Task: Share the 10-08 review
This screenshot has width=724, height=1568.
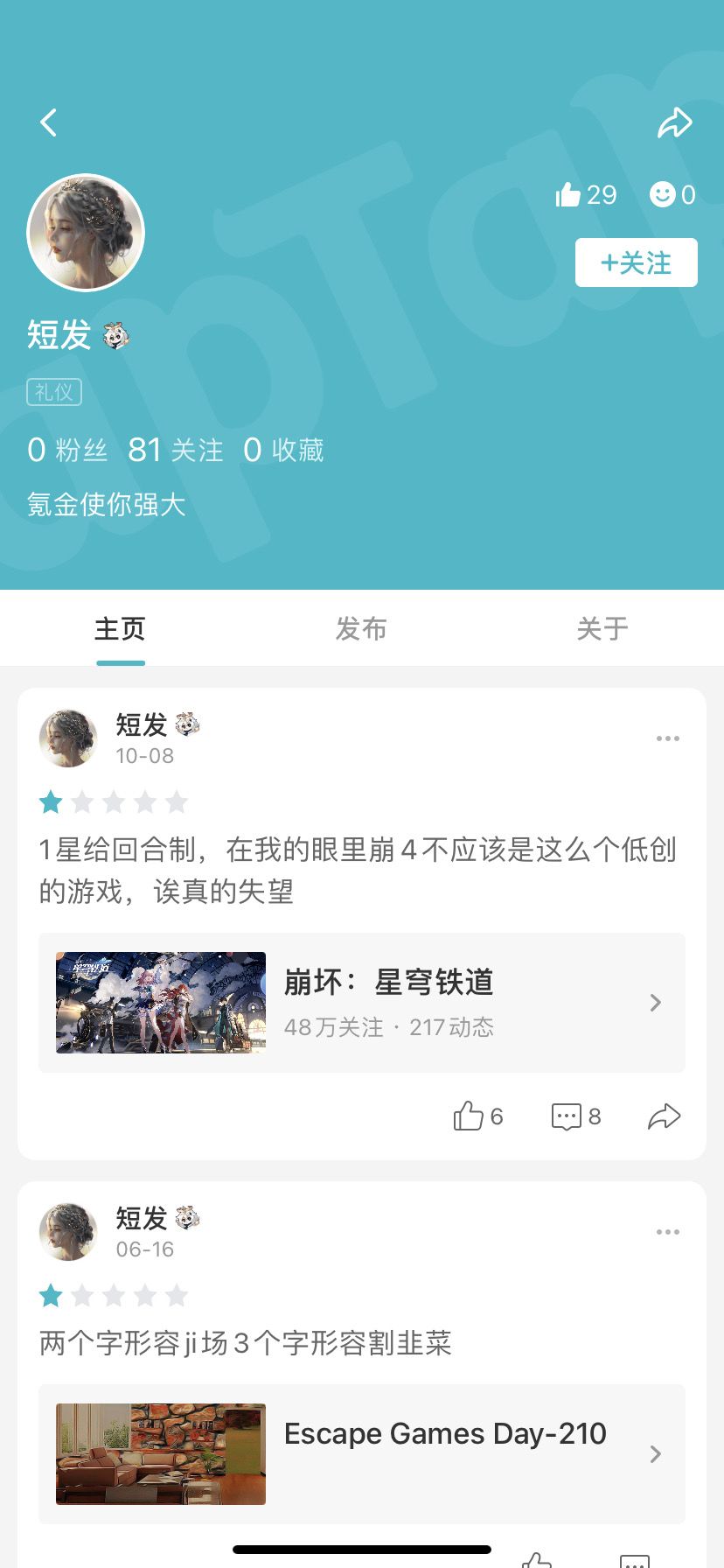Action: coord(665,1116)
